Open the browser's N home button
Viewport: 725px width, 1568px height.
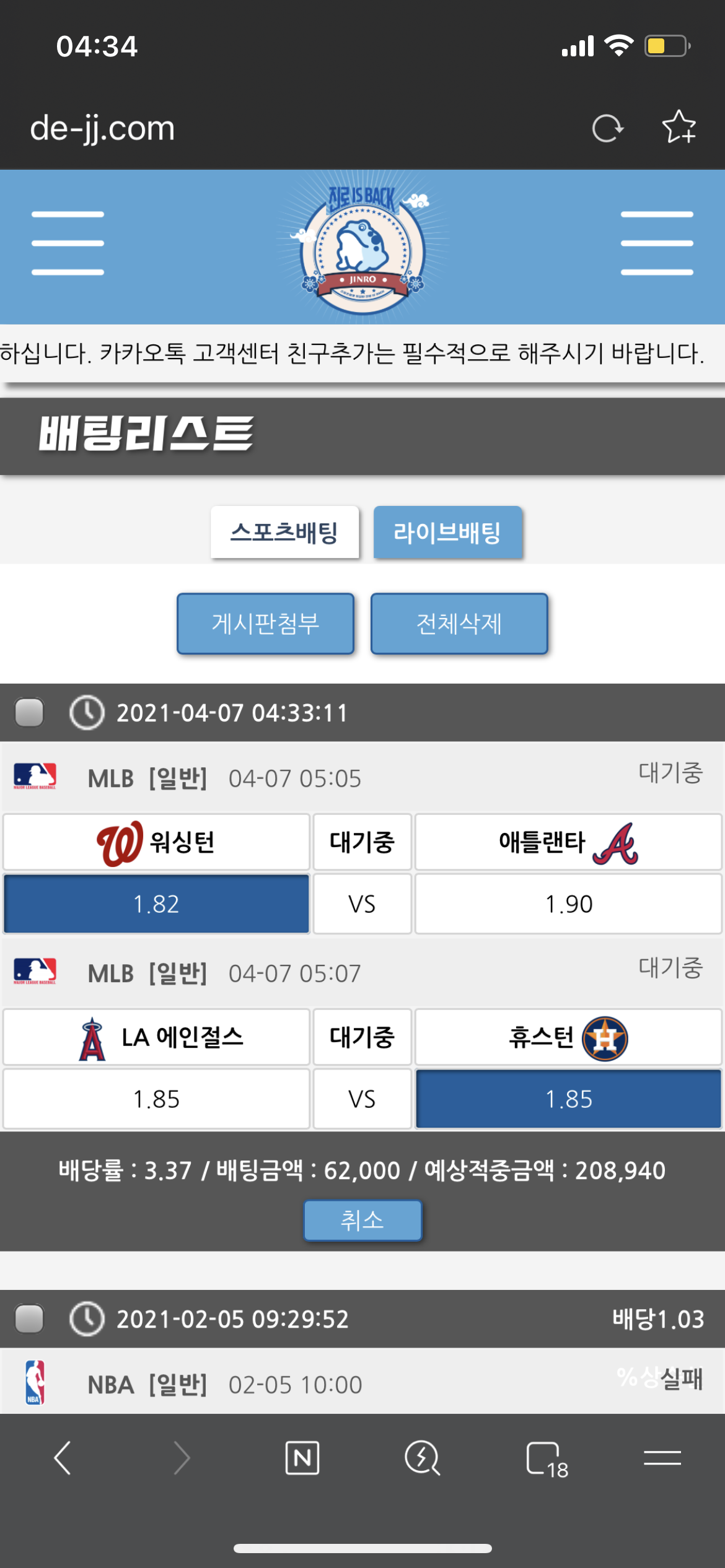click(302, 1458)
